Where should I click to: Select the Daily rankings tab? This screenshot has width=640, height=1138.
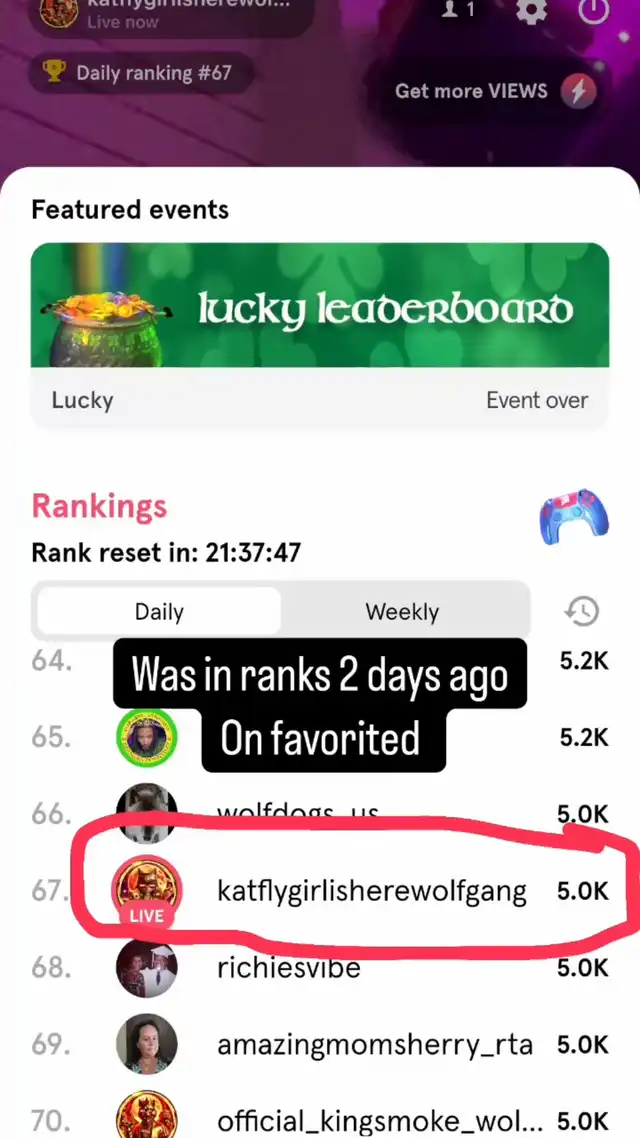coord(160,612)
